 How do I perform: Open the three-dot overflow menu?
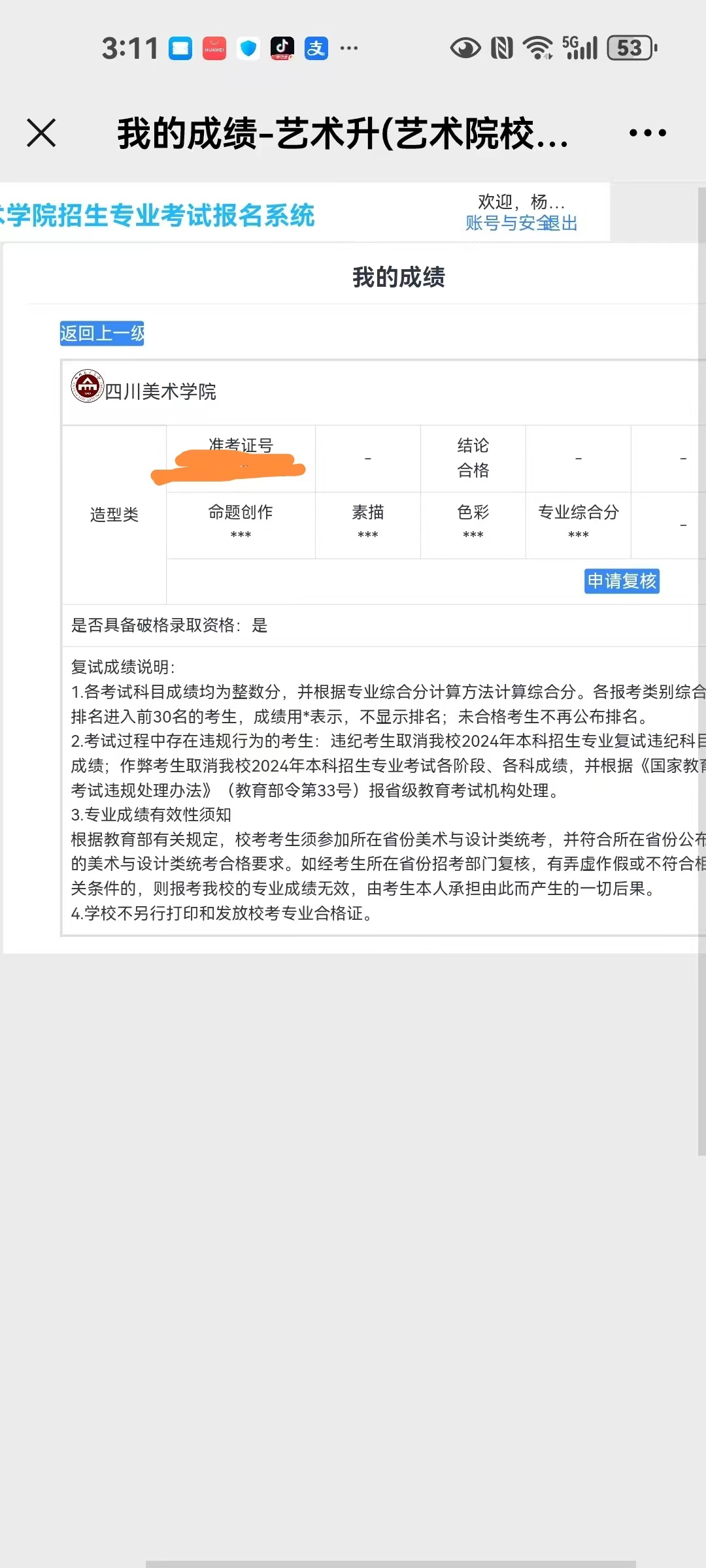click(x=647, y=133)
